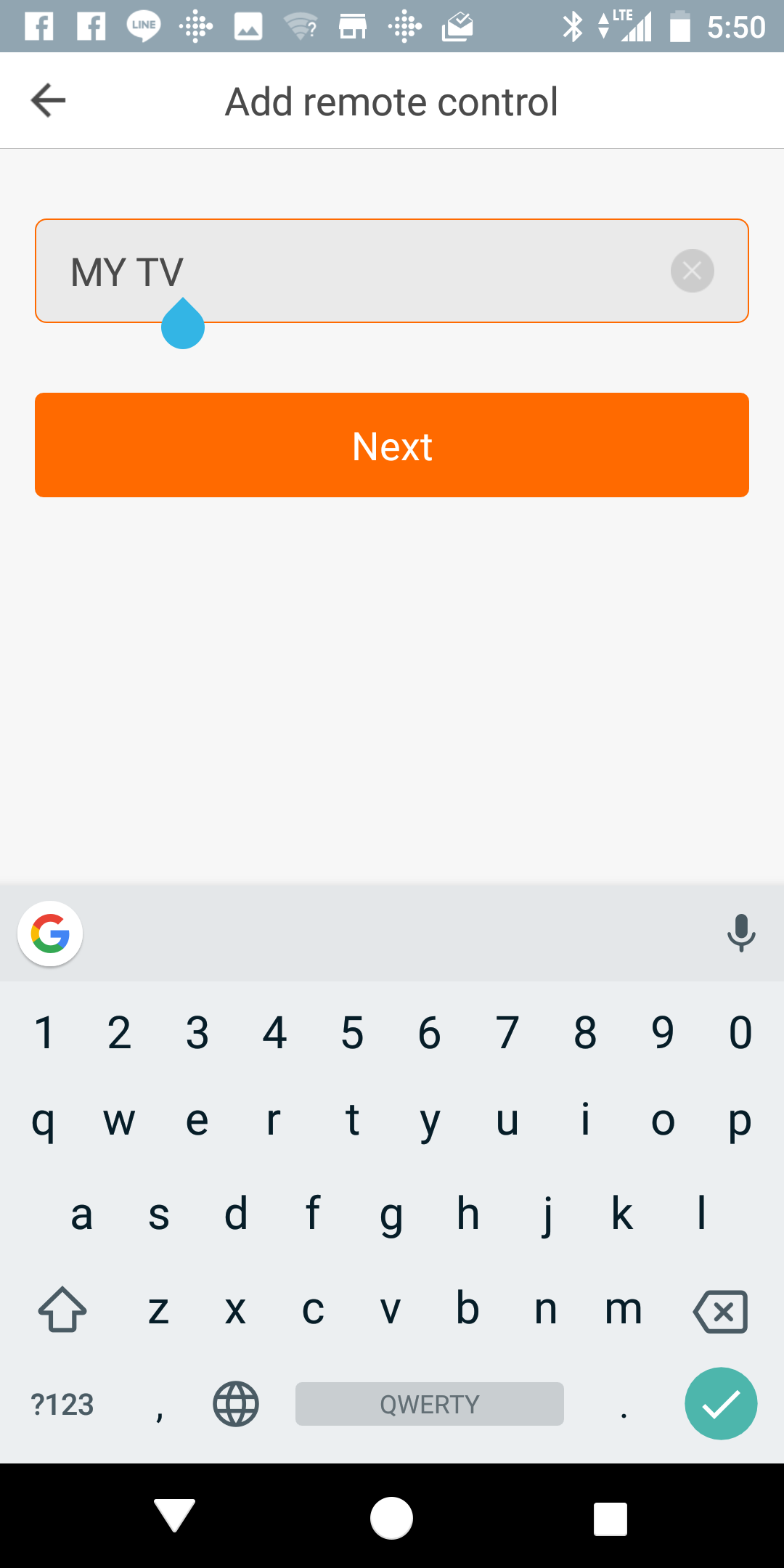Enable shift on the keyboard

(62, 1310)
